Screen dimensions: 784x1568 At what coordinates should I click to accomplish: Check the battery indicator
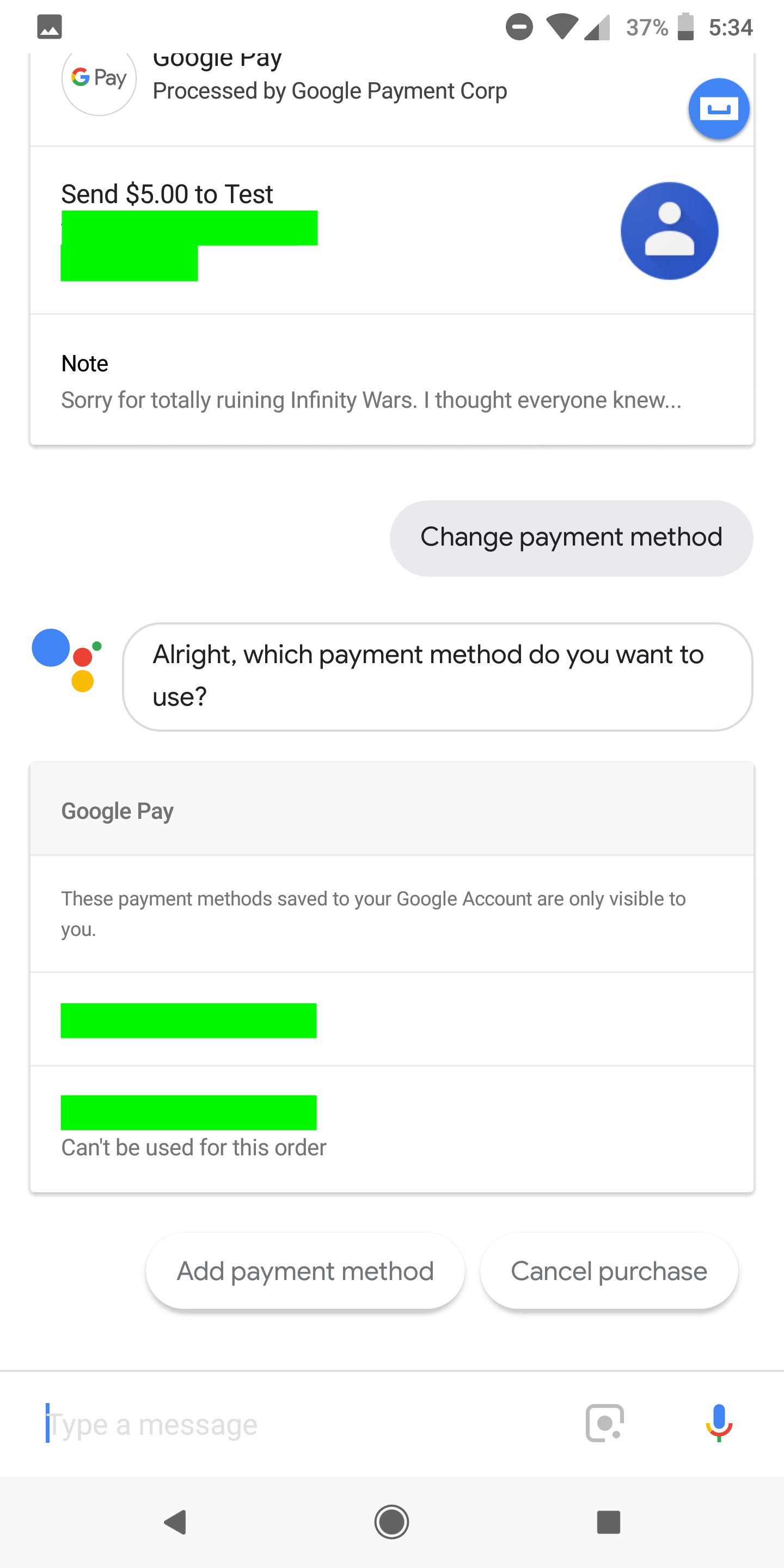tap(687, 26)
